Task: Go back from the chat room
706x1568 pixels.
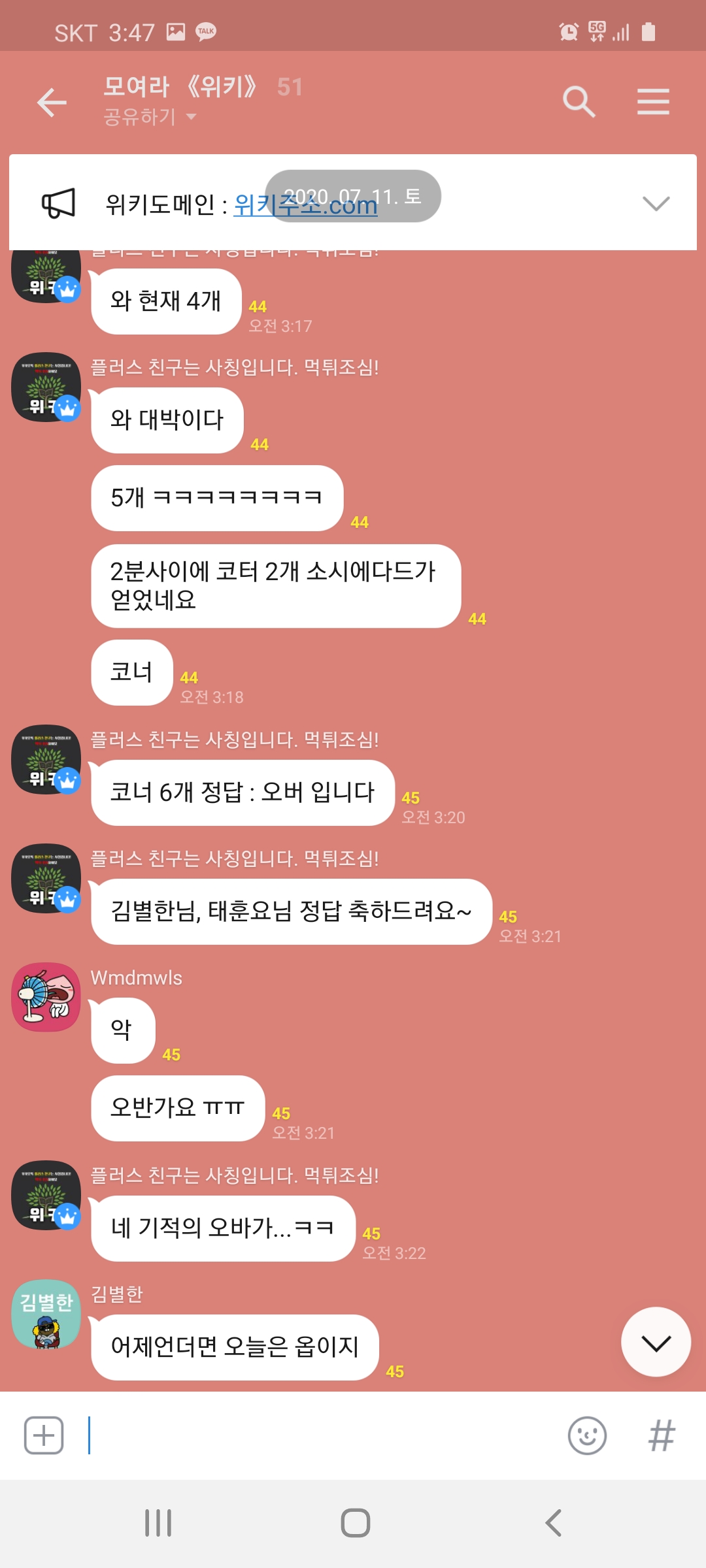Action: [x=52, y=103]
